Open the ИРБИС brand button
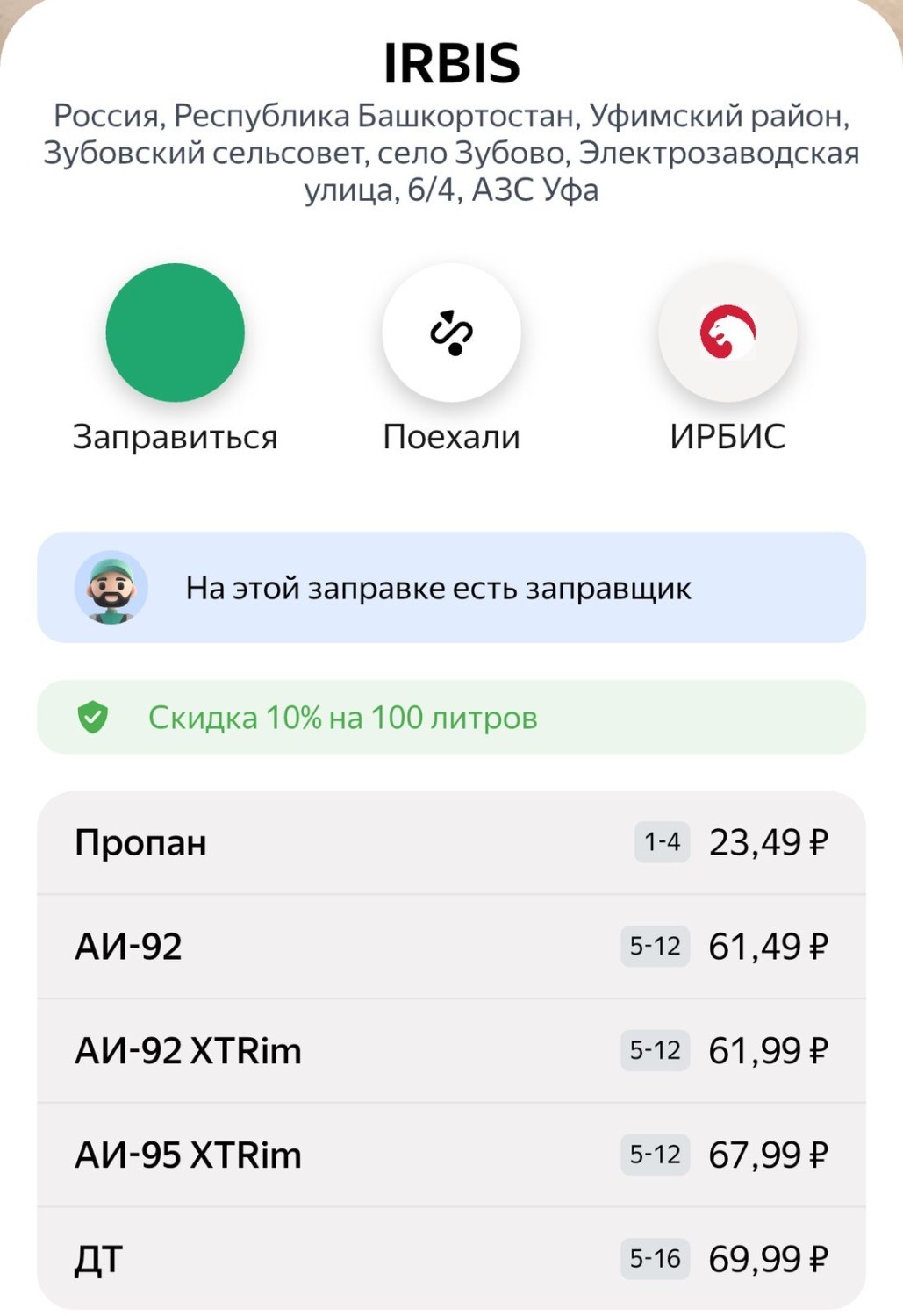This screenshot has width=903, height=1316. click(x=727, y=333)
